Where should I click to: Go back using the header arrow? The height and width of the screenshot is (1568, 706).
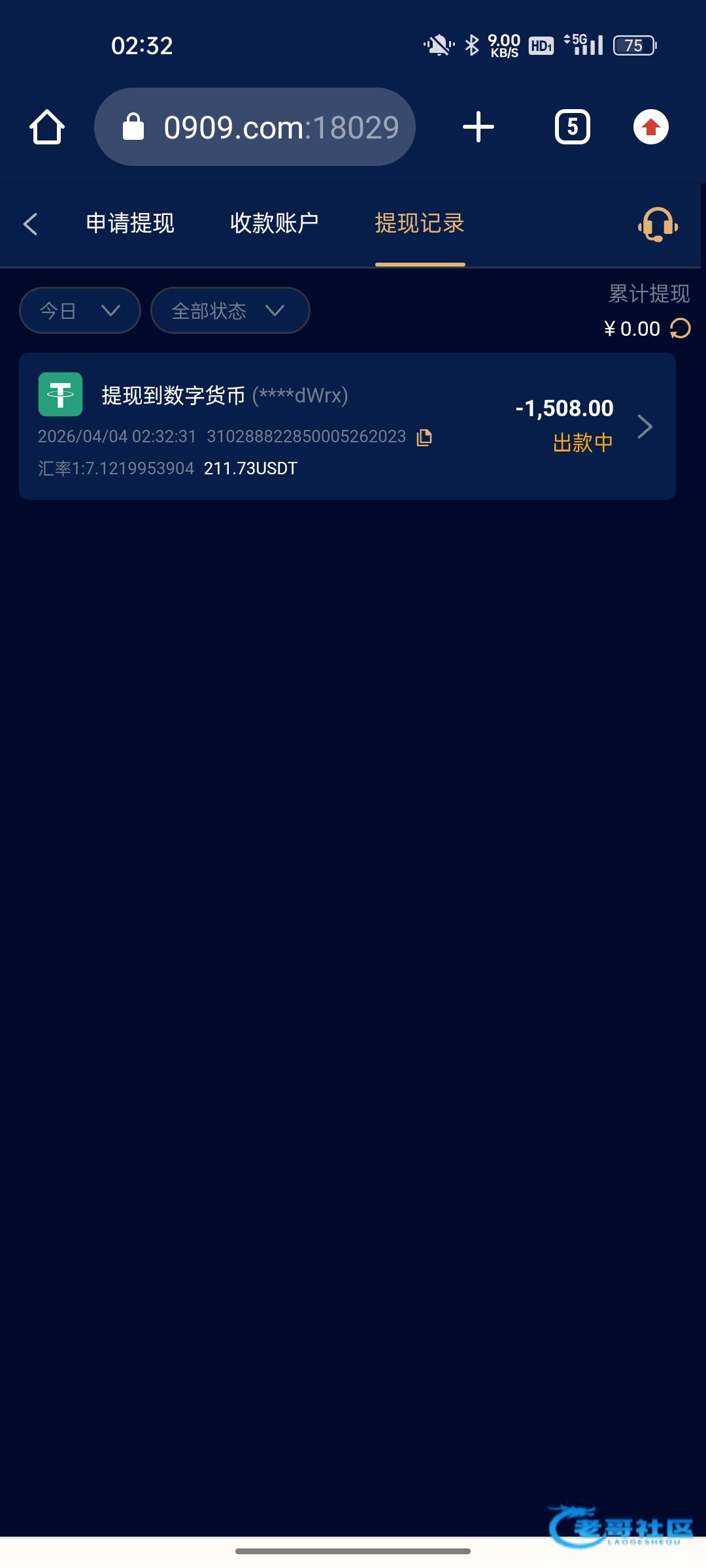click(31, 223)
